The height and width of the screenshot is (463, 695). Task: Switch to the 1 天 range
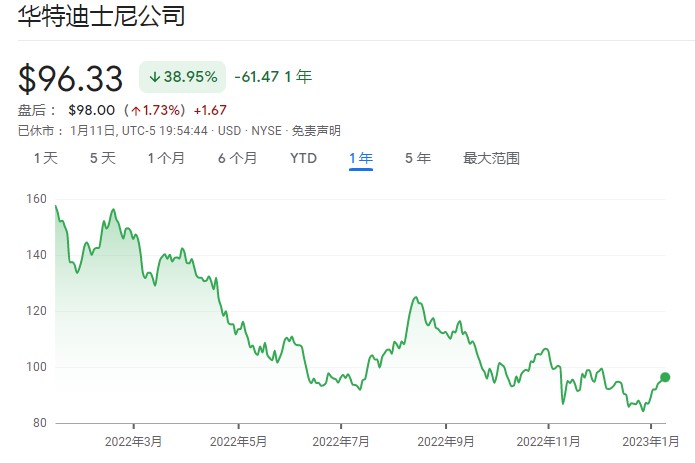coord(46,158)
